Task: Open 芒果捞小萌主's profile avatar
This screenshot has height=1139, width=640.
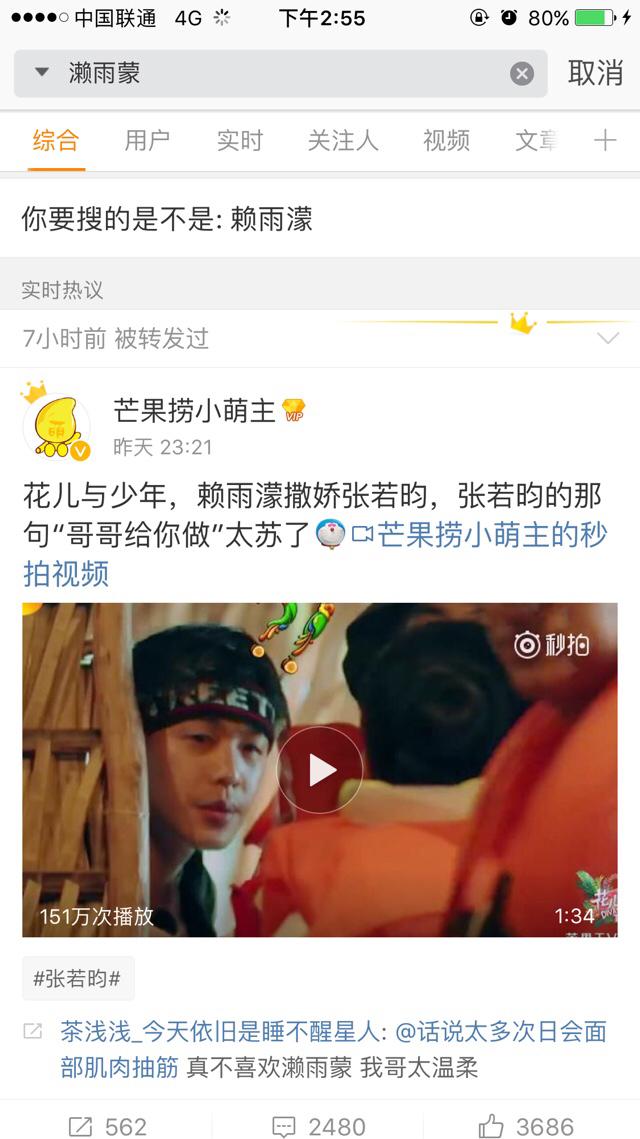Action: [x=57, y=427]
